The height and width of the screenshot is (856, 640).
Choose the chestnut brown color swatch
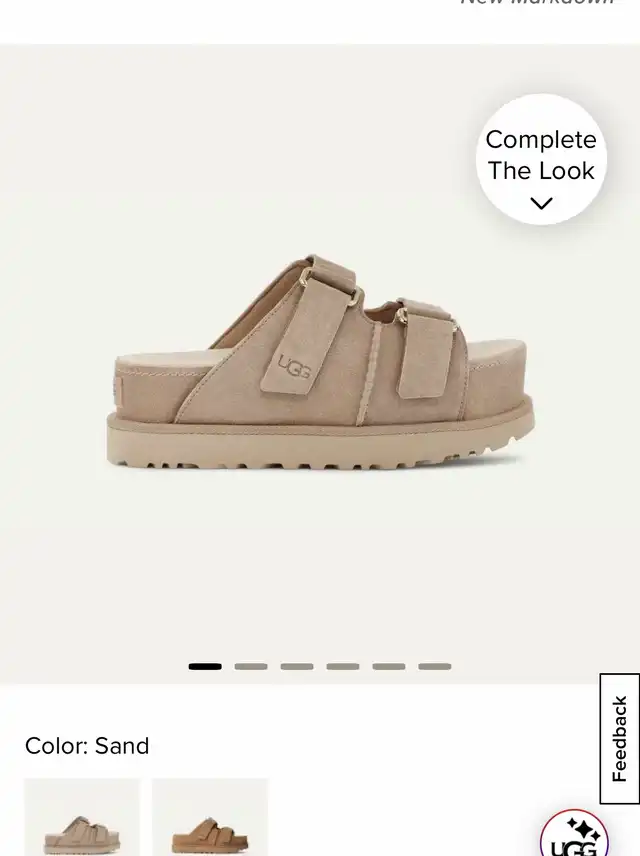[x=210, y=818]
